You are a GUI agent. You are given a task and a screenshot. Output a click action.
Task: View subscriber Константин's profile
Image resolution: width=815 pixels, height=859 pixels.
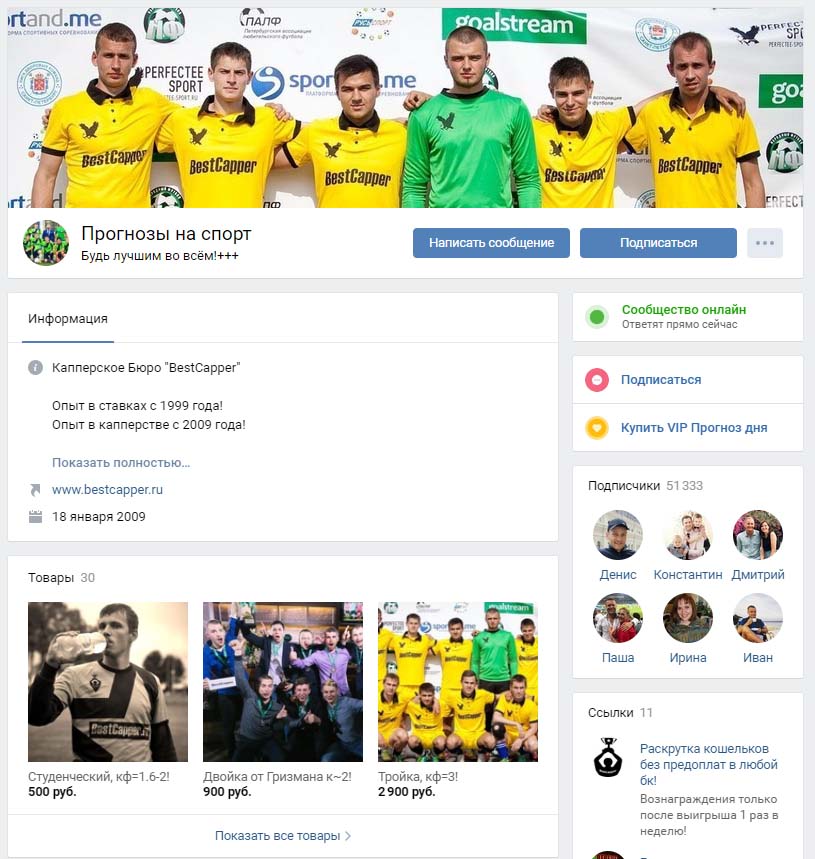coord(688,535)
